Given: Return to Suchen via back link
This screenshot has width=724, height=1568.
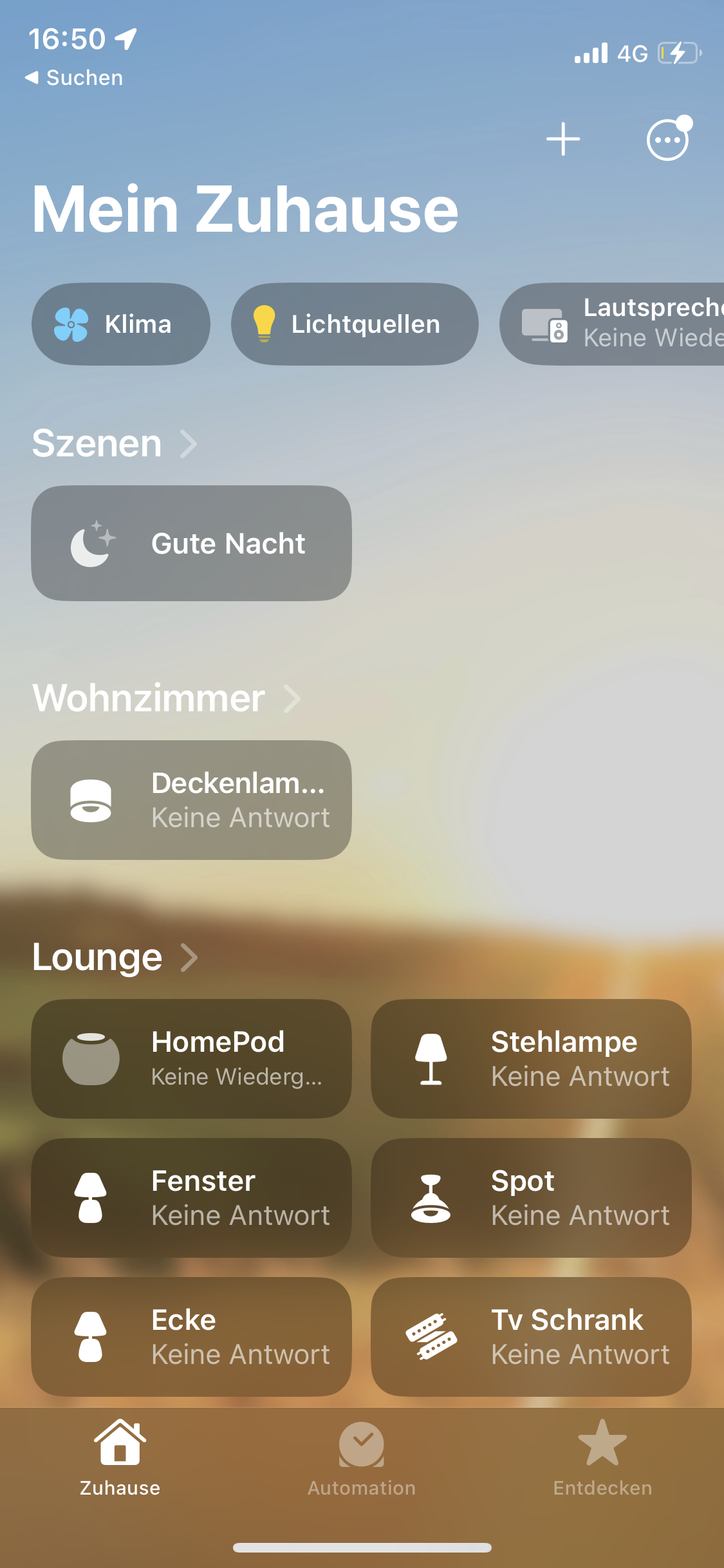Looking at the screenshot, I should coord(74,78).
